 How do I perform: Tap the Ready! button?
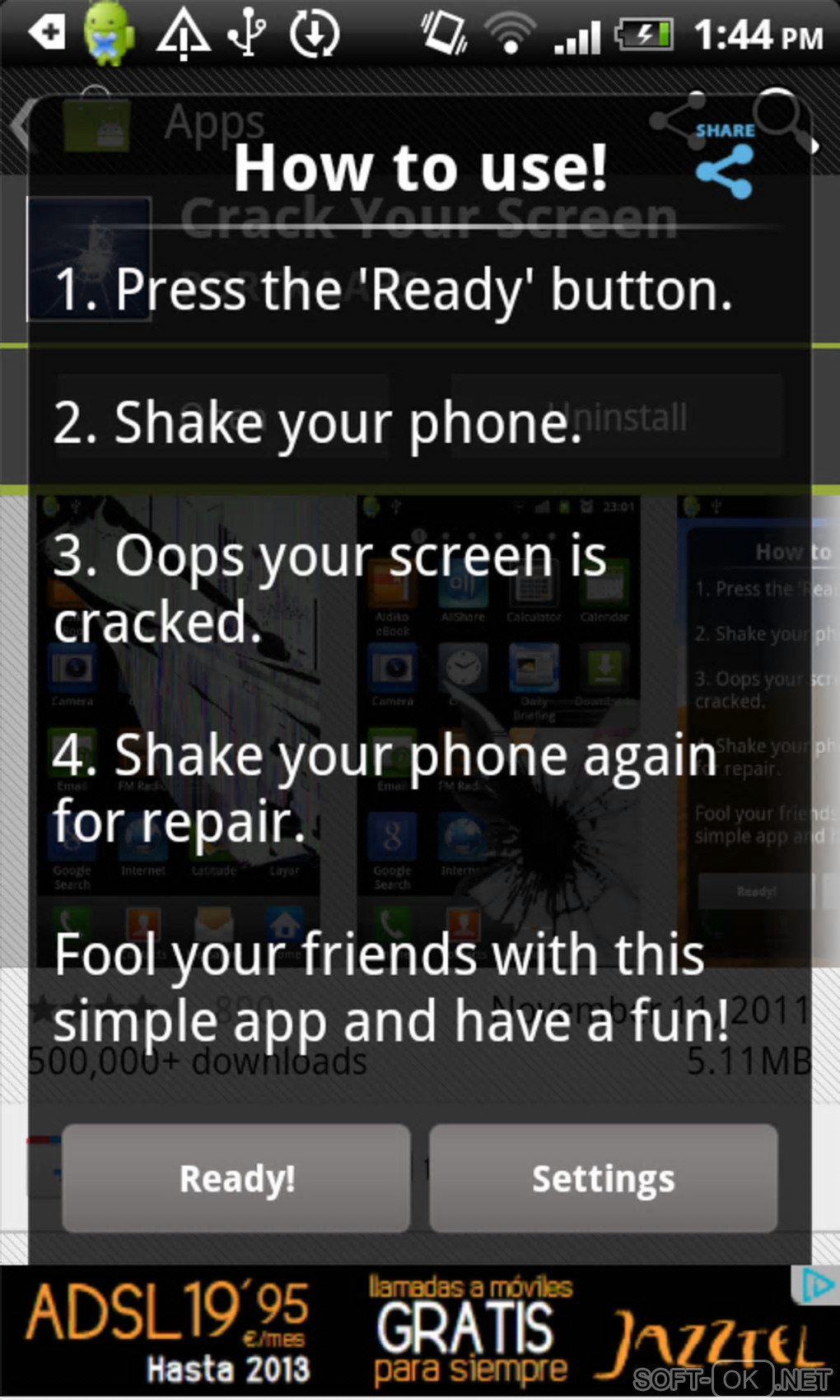pos(236,1178)
